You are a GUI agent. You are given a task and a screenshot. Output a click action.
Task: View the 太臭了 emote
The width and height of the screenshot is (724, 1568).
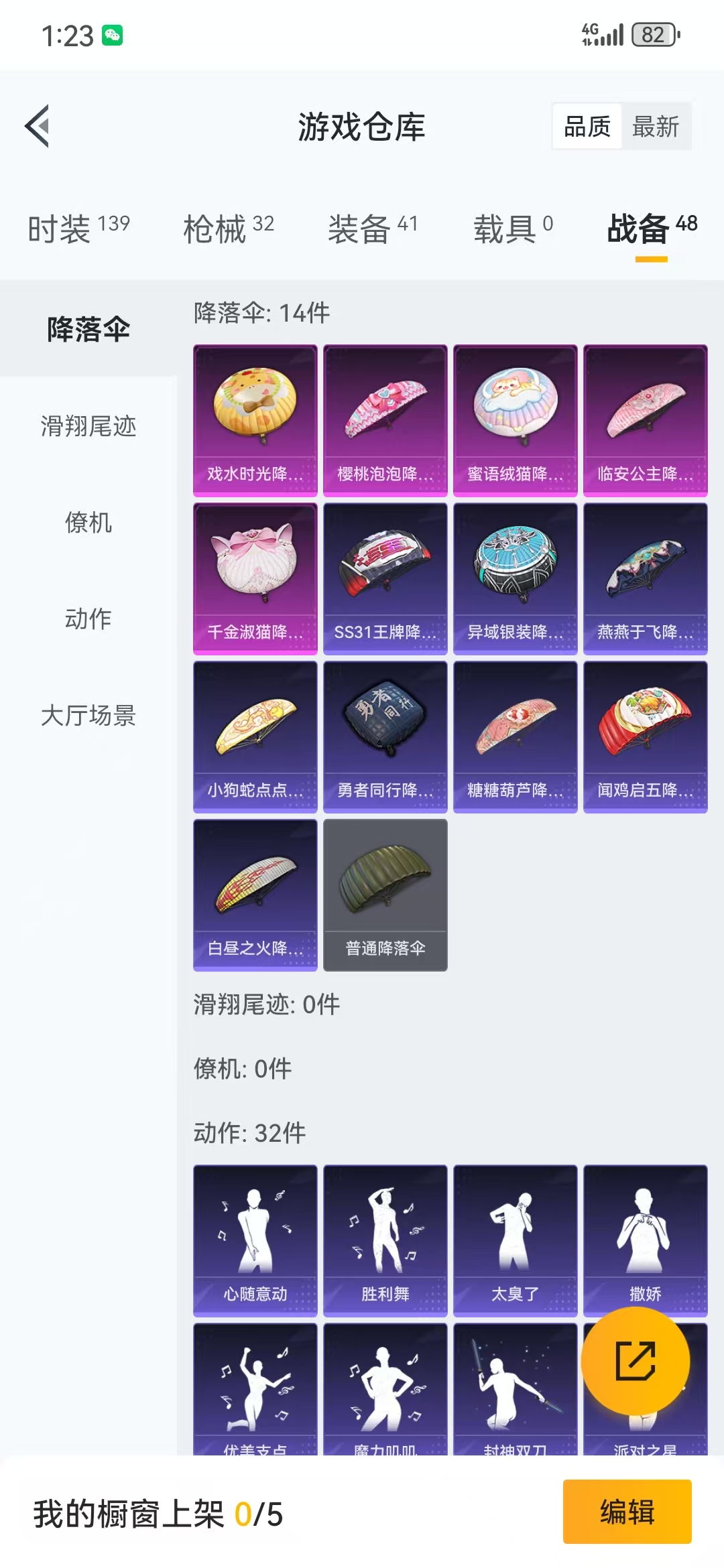click(x=516, y=1241)
